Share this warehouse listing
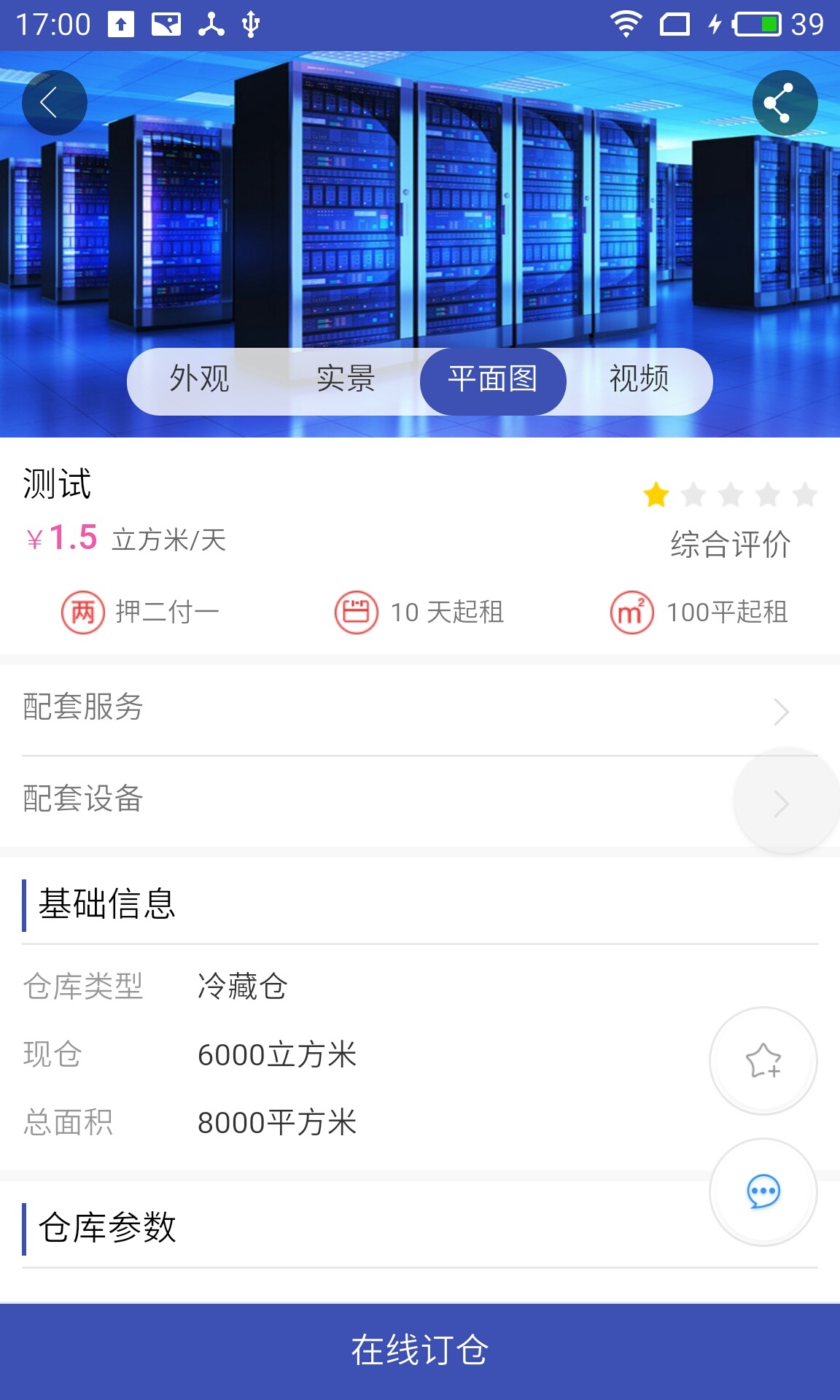The image size is (840, 1400). 785,103
